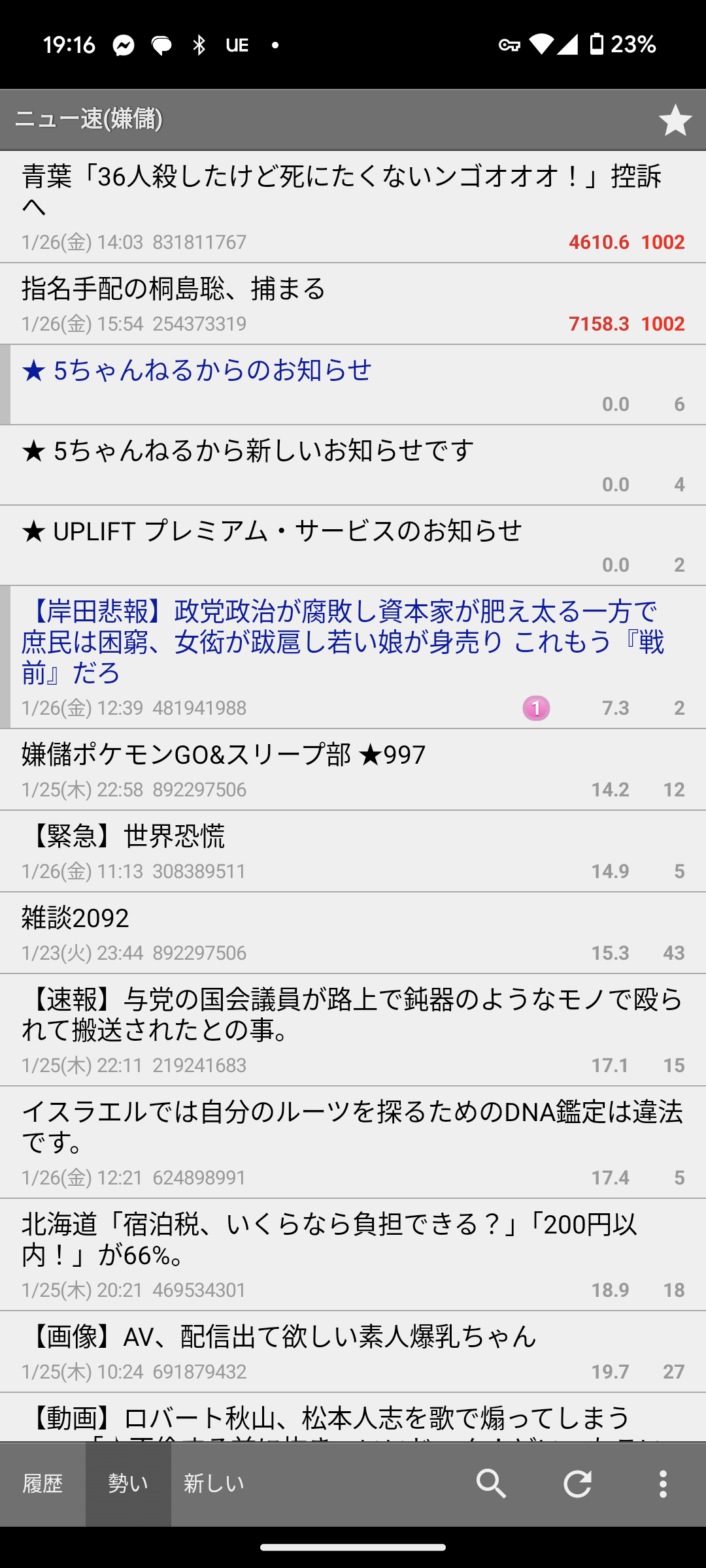Favorite this board with the star icon
The image size is (706, 1568).
point(675,120)
